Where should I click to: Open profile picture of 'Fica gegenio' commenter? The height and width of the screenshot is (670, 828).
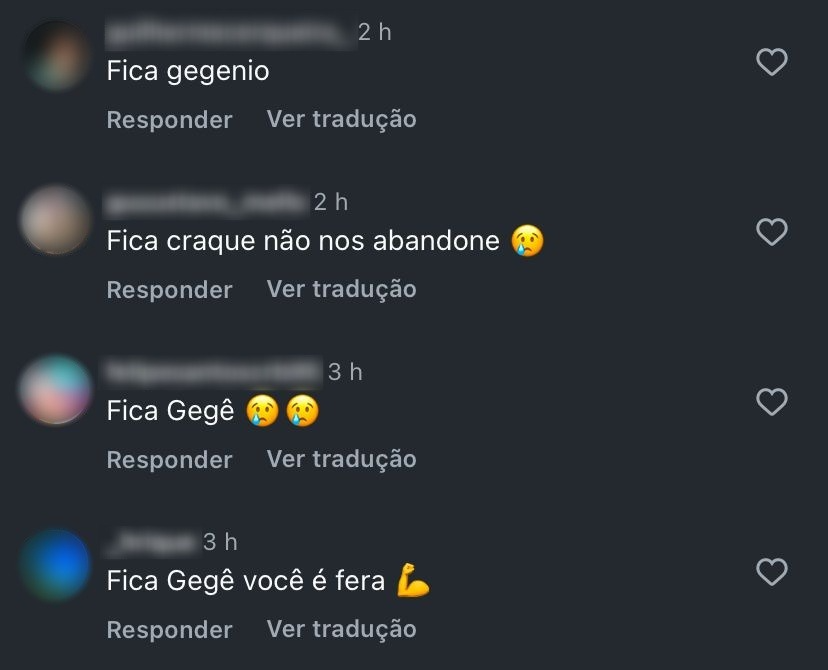(x=55, y=55)
